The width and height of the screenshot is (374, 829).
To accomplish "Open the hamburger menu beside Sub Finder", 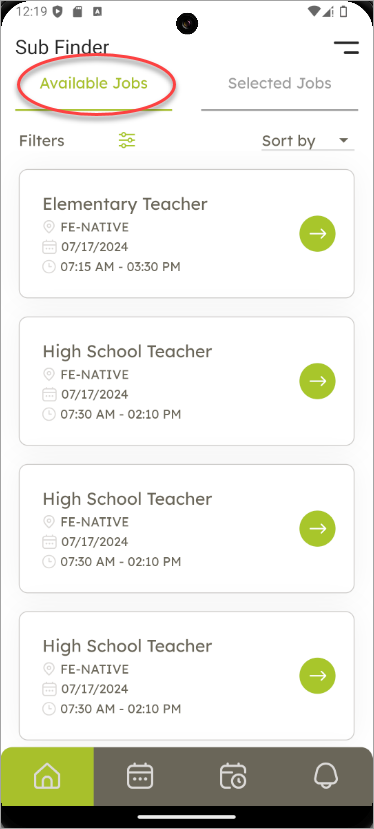I will pos(346,48).
